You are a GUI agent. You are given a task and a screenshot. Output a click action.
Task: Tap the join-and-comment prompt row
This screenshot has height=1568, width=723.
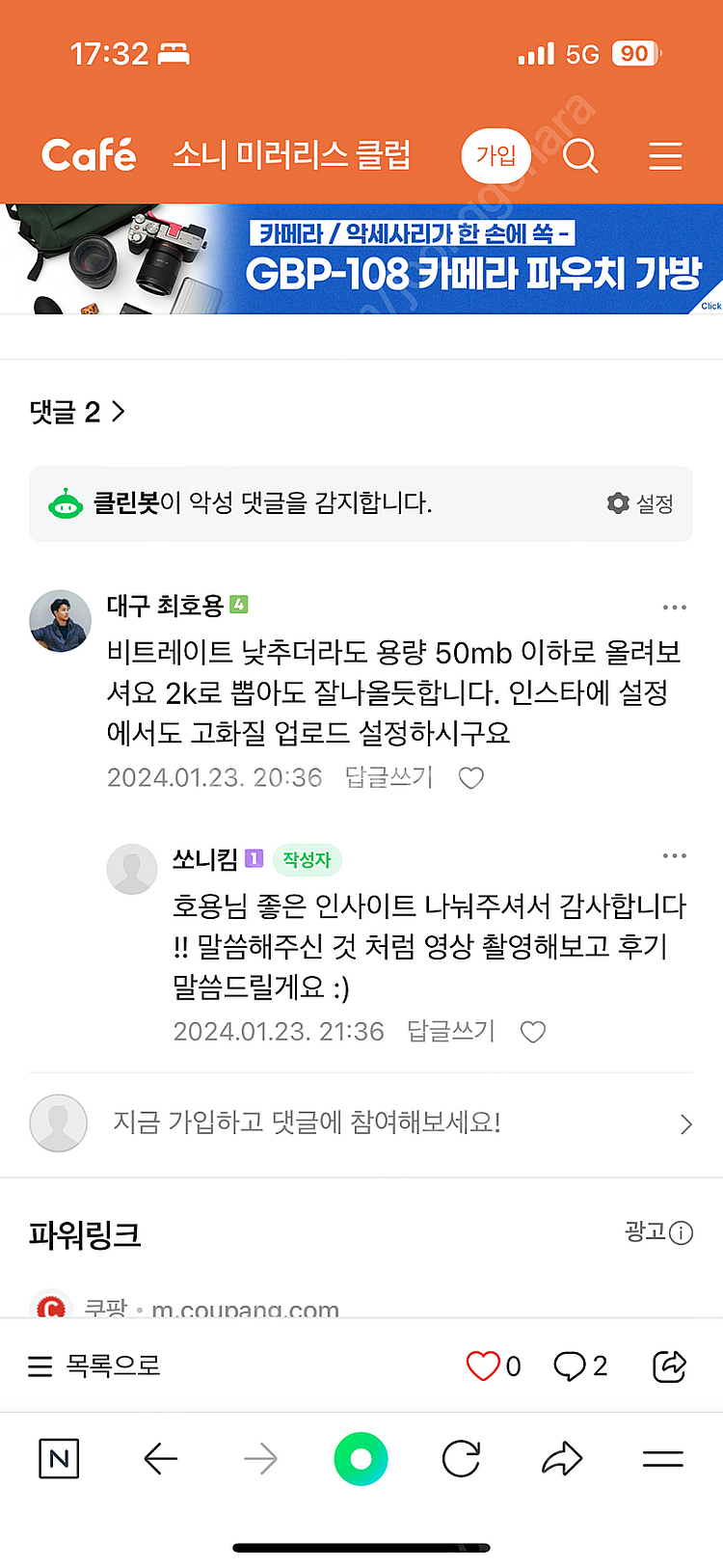[361, 1123]
